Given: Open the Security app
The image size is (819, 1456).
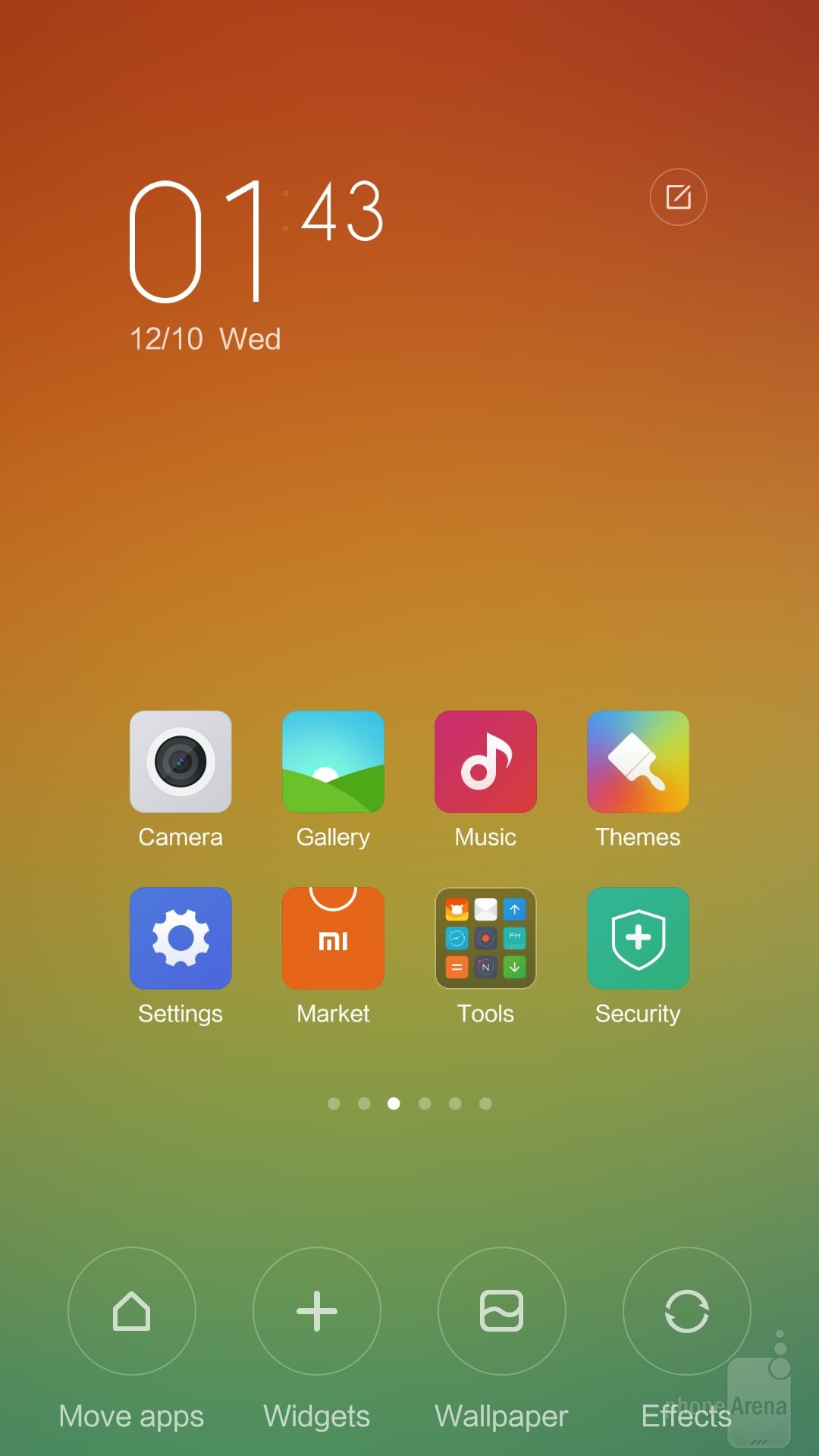Looking at the screenshot, I should tap(638, 938).
